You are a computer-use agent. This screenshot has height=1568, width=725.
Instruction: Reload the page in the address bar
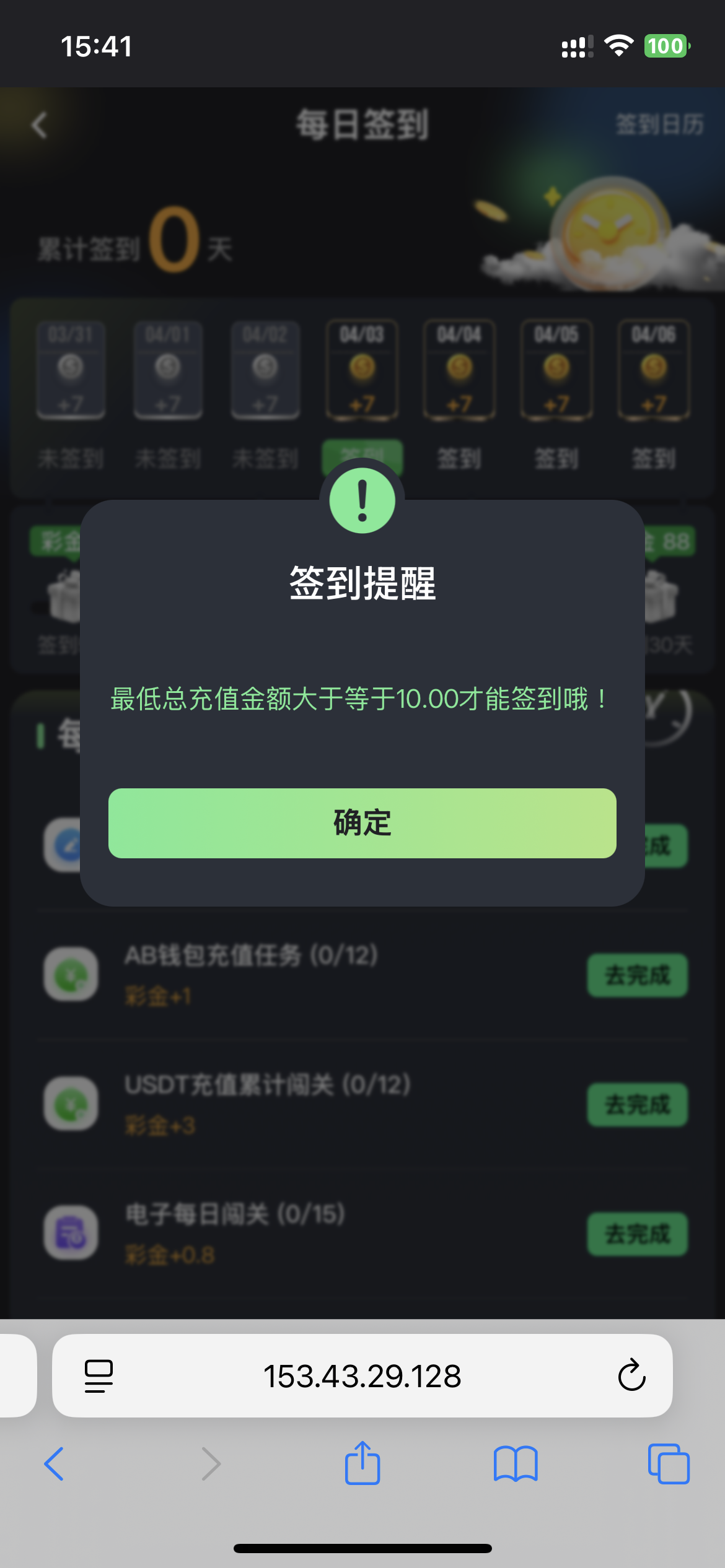point(631,1375)
